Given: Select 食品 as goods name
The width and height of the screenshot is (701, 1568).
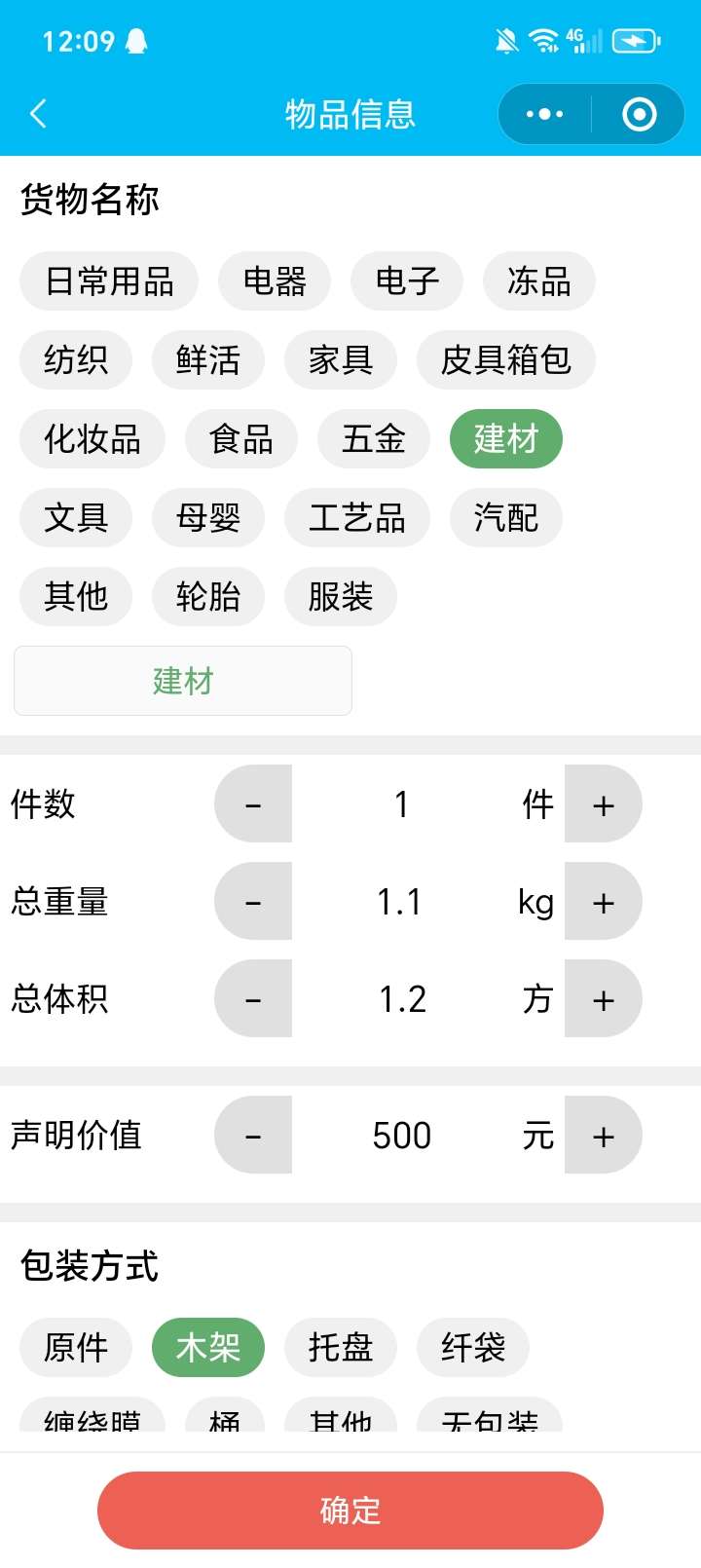Looking at the screenshot, I should pos(241,439).
